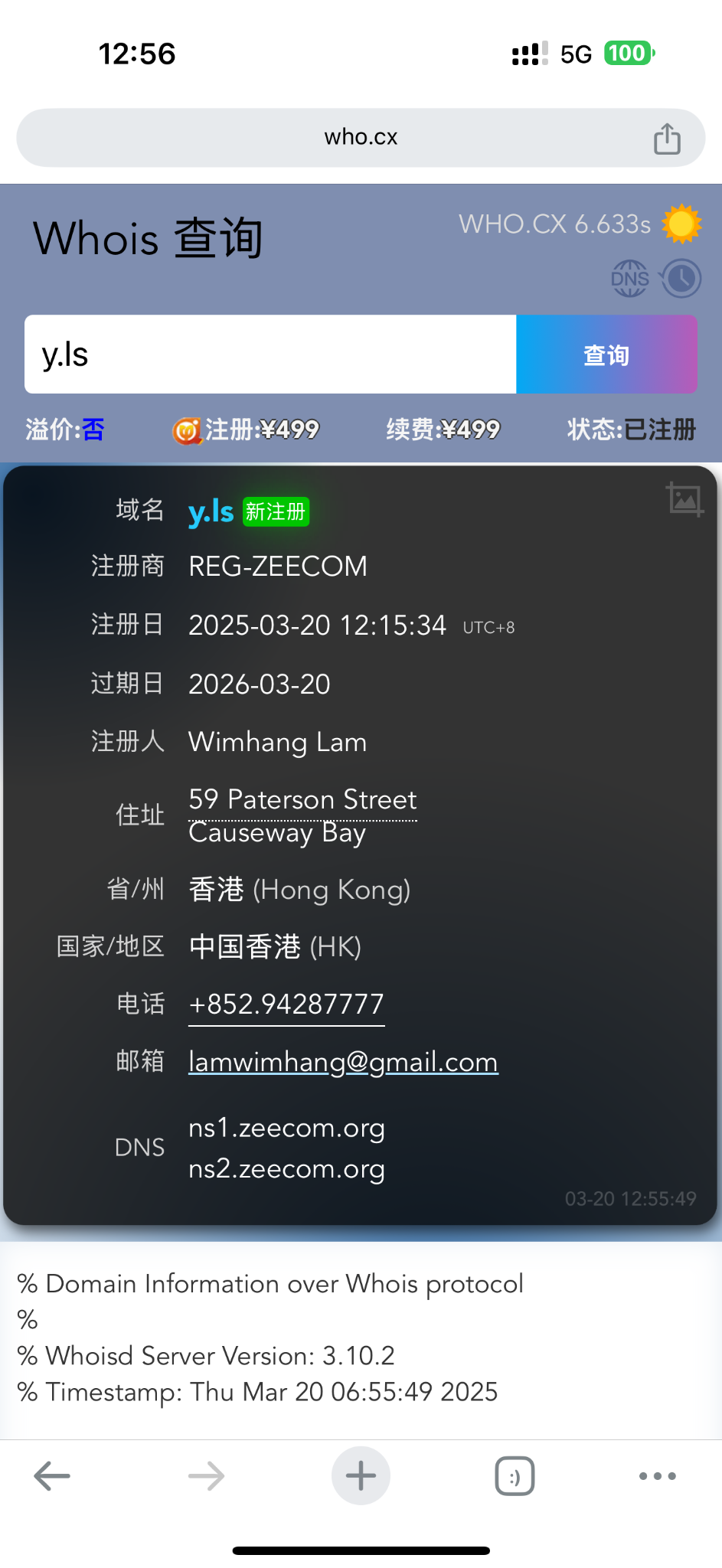Open the DNS lookup icon
This screenshot has height=1568, width=722.
629,279
